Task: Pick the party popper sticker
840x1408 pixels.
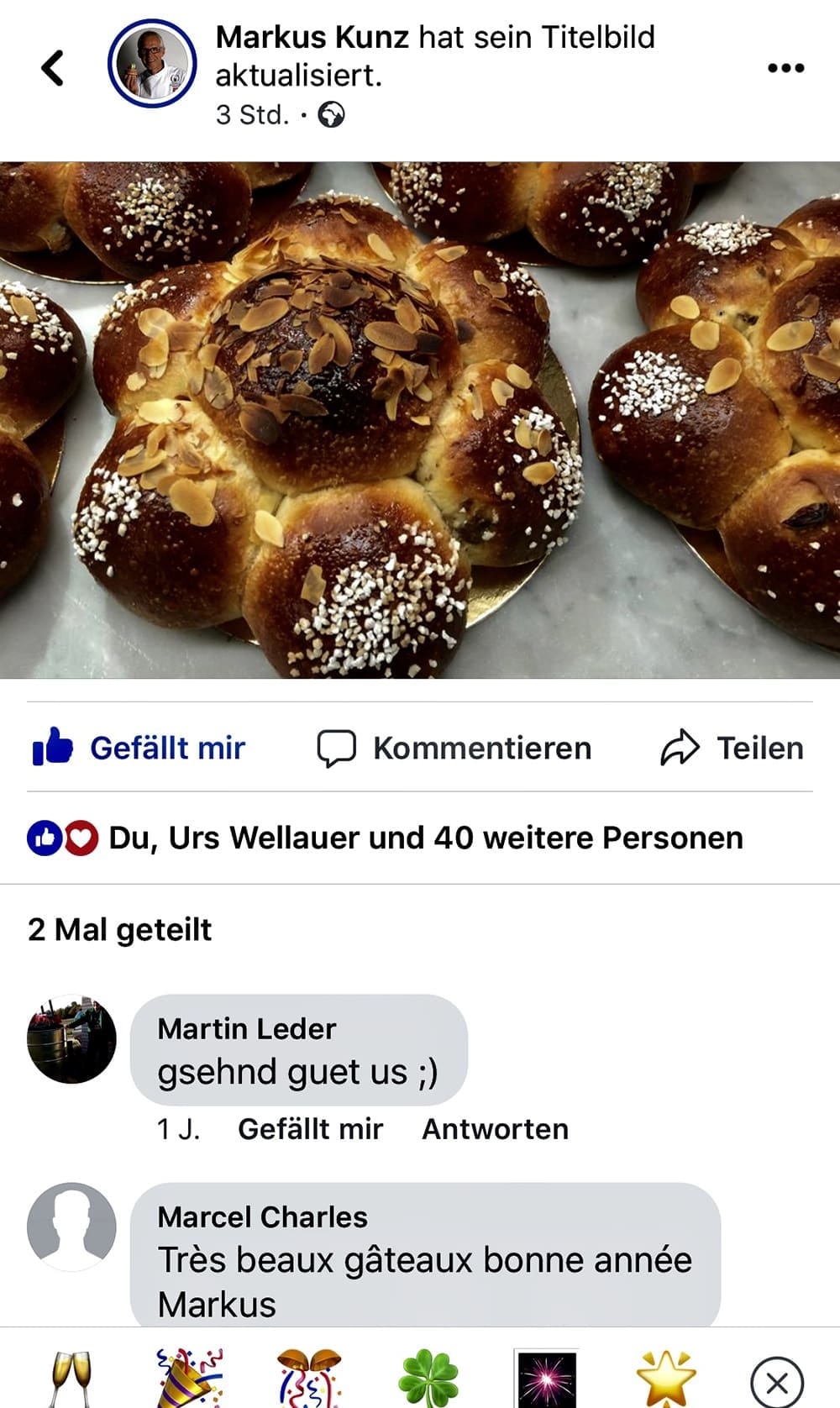Action: click(190, 1378)
